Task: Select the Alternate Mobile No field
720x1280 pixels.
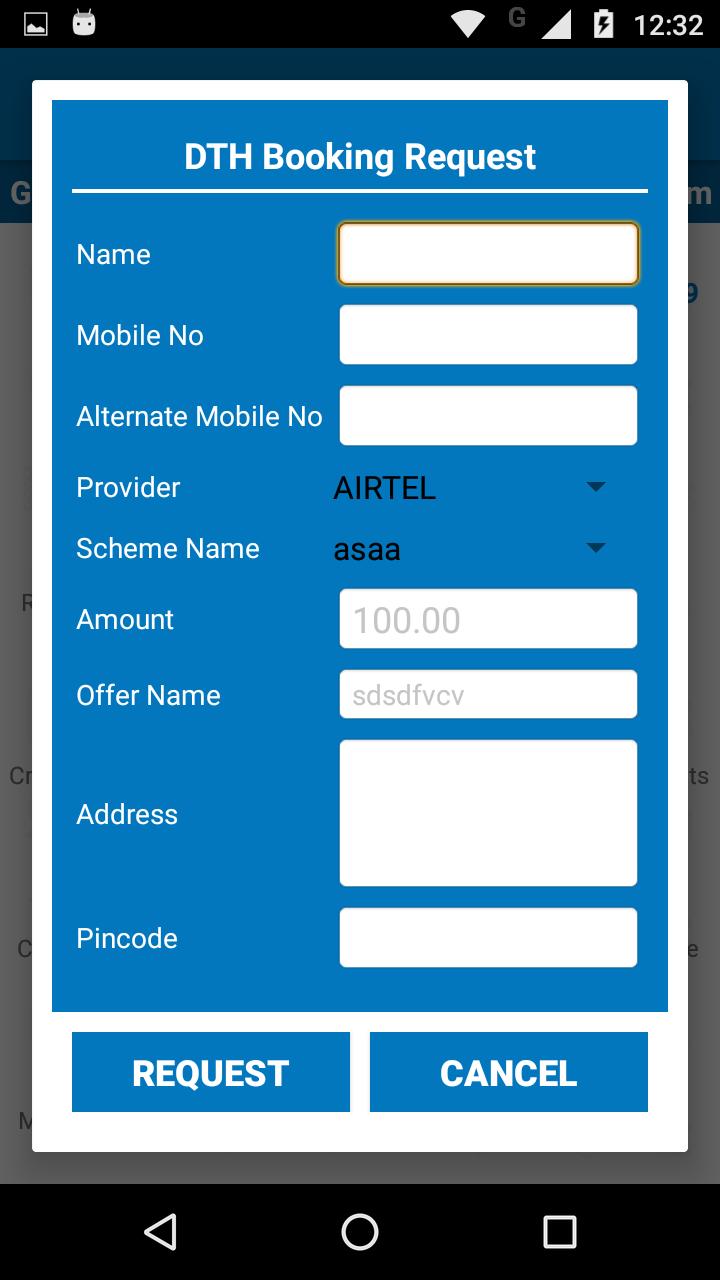Action: coord(488,416)
